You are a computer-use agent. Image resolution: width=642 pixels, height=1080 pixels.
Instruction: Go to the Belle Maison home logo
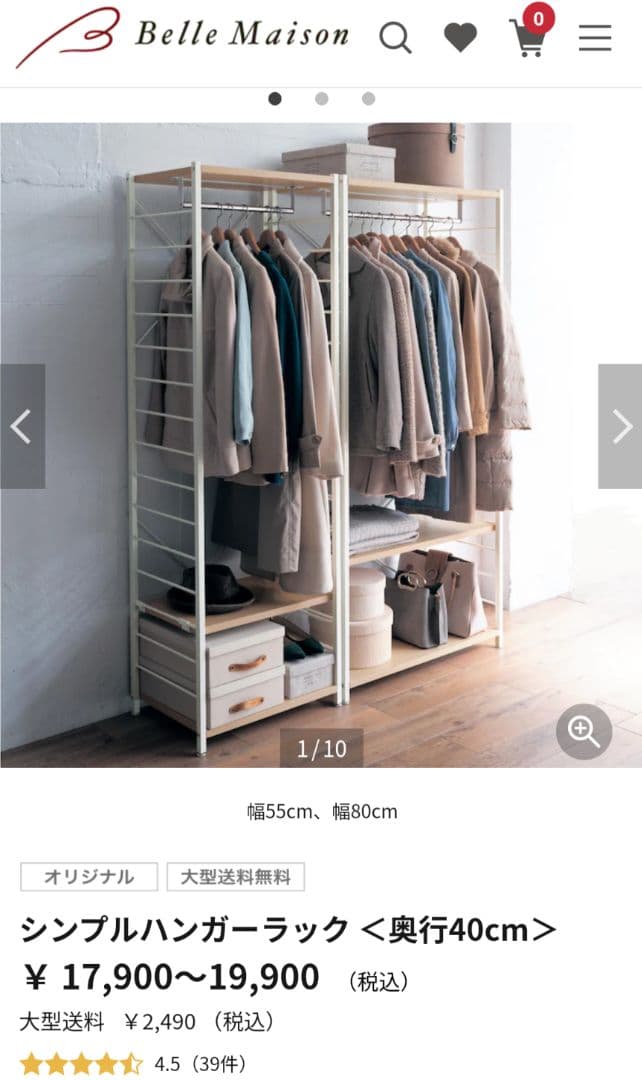180,36
